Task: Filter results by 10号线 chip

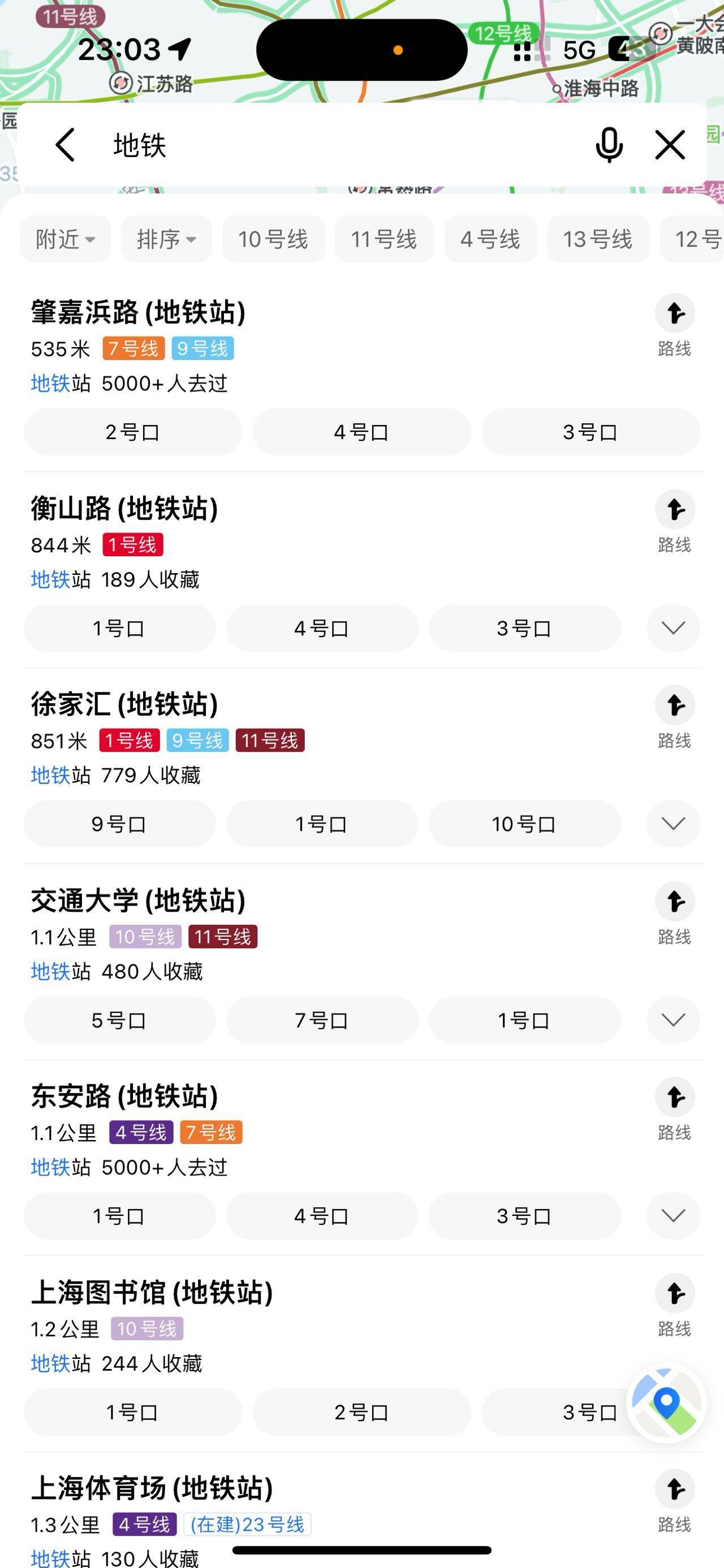Action: click(273, 239)
